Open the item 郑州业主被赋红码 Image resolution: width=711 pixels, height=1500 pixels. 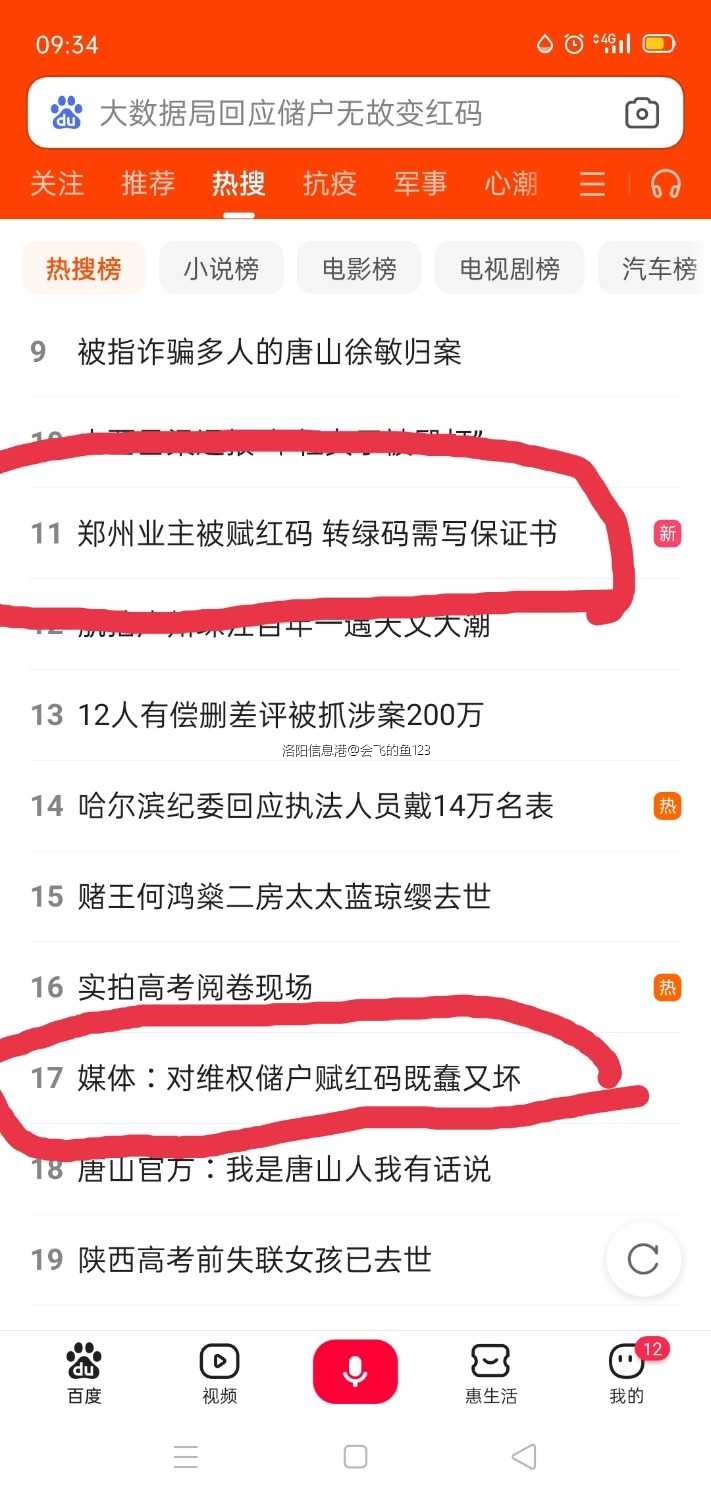[x=317, y=534]
